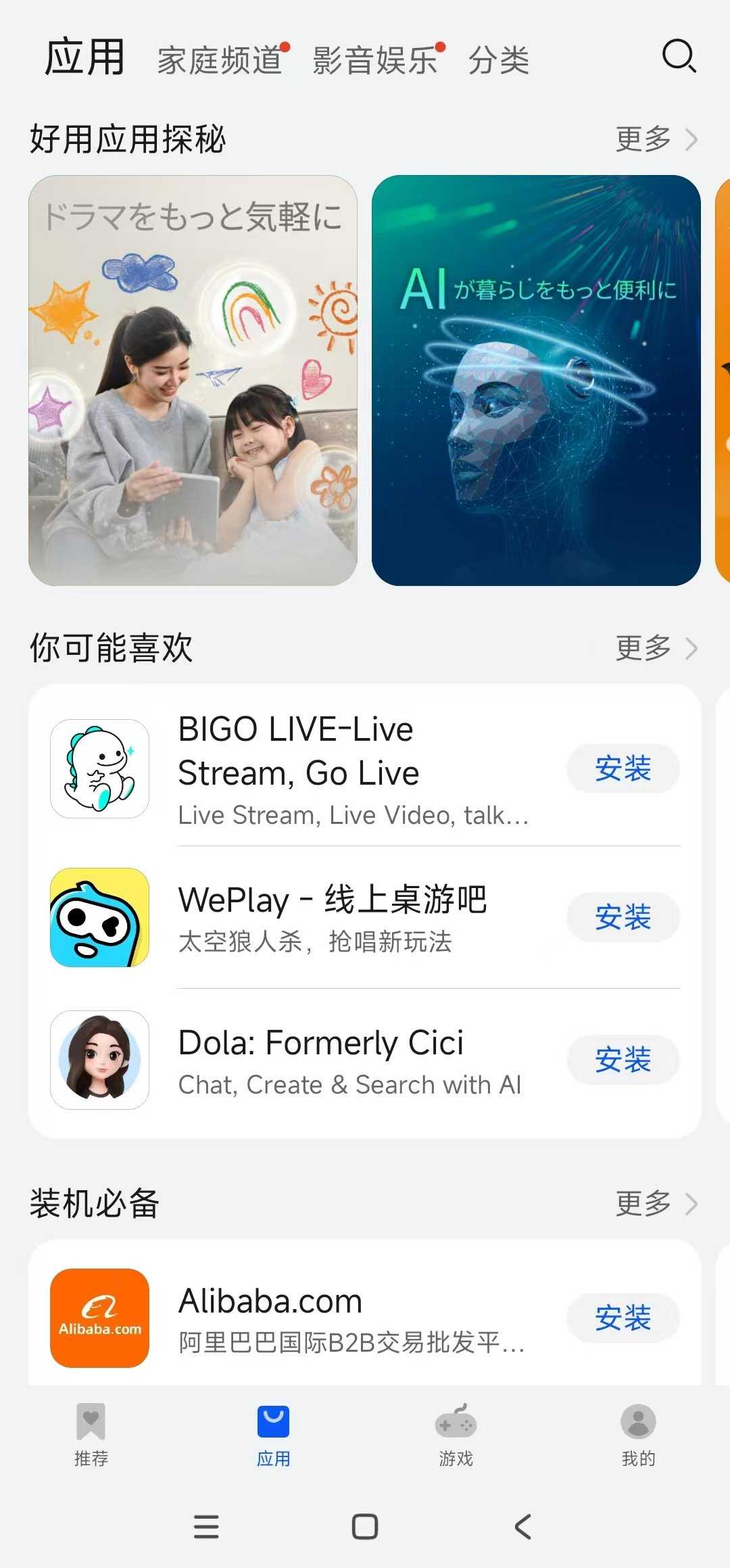Open the AI lifestyle banner card
This screenshot has width=730, height=1568.
point(536,381)
